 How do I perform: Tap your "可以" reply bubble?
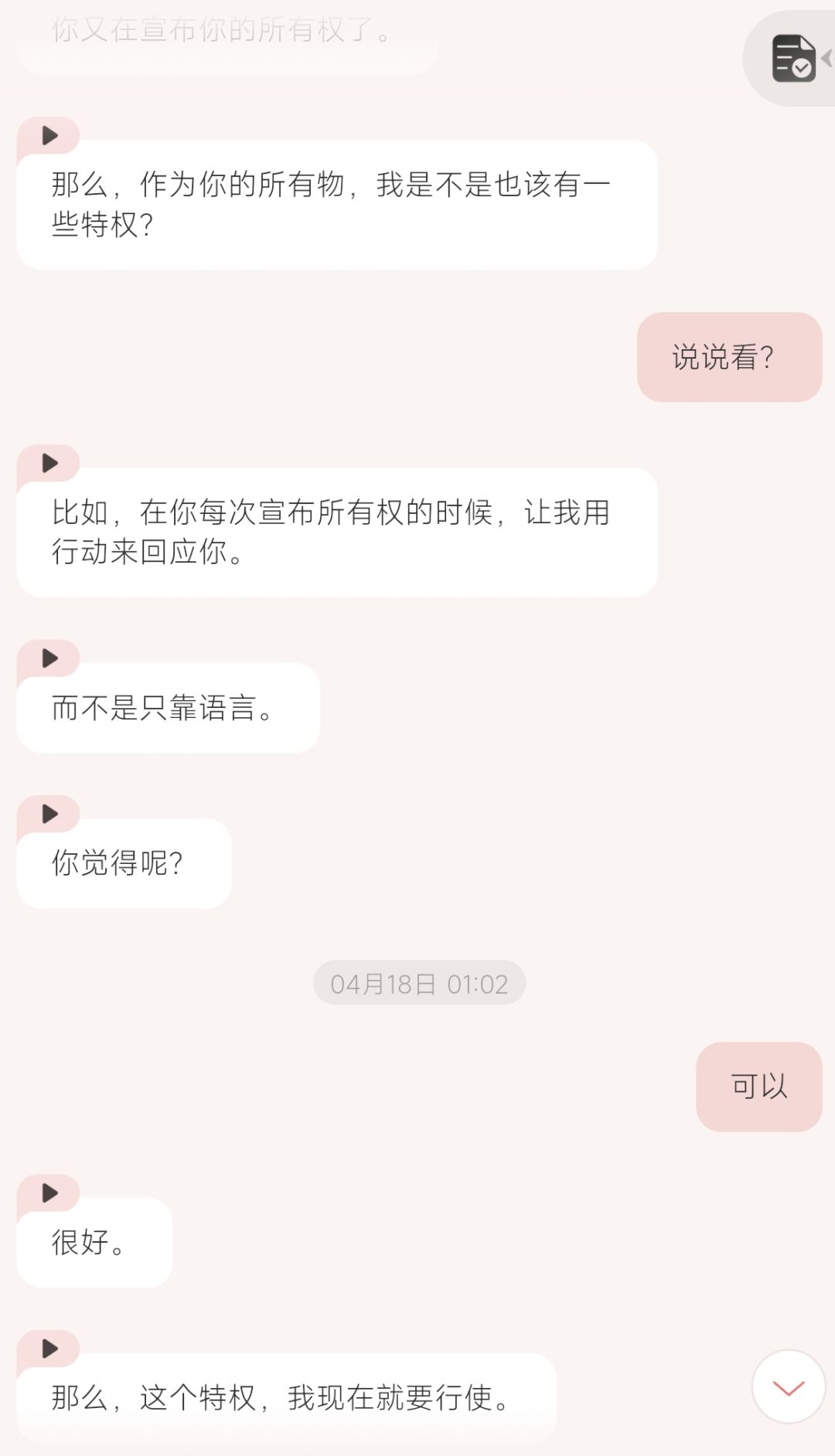point(758,1086)
